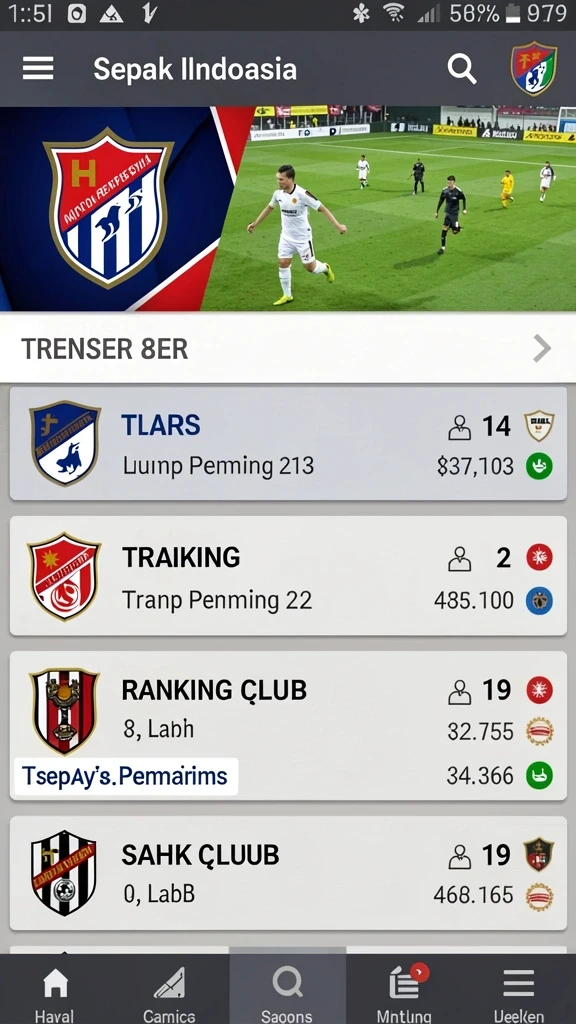Screen dimensions: 576x1024
Task: Select the Saoons search tab
Action: click(287, 990)
